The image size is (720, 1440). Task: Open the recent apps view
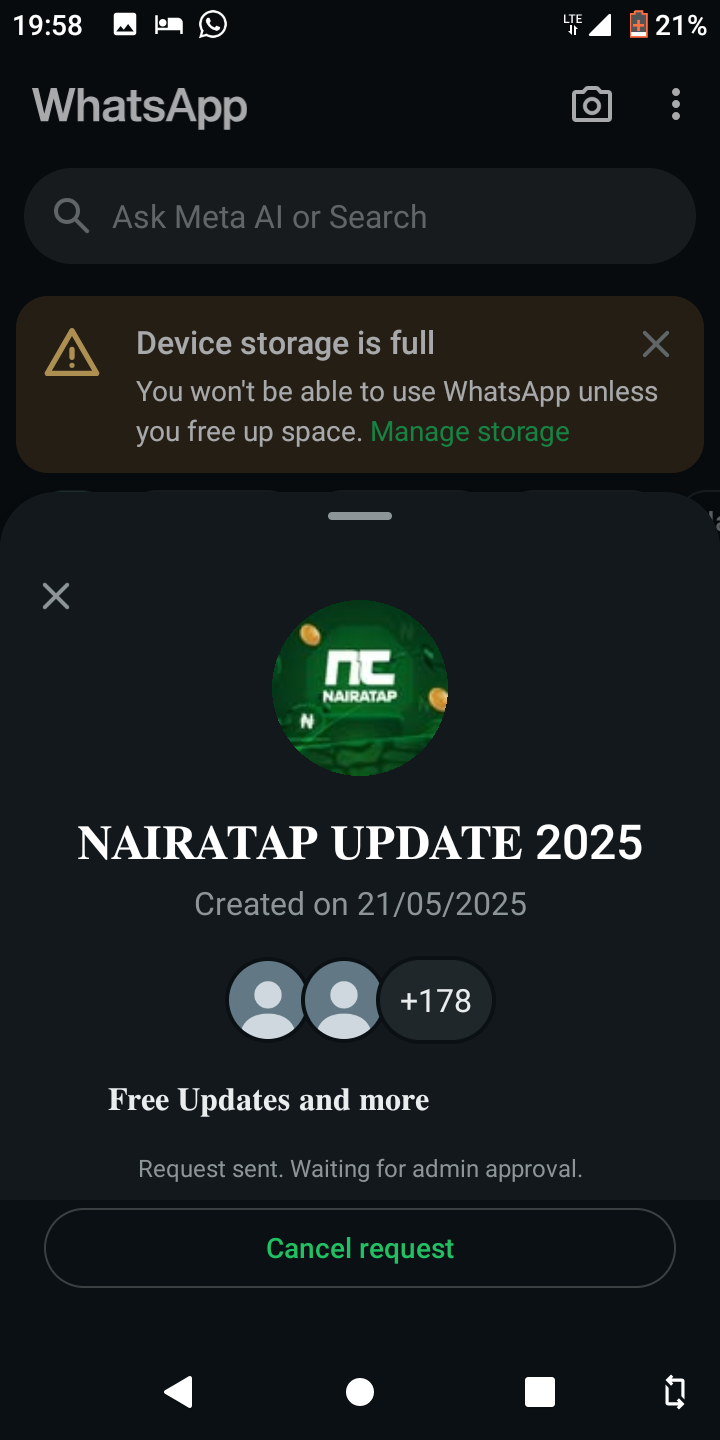pyautogui.click(x=540, y=1391)
